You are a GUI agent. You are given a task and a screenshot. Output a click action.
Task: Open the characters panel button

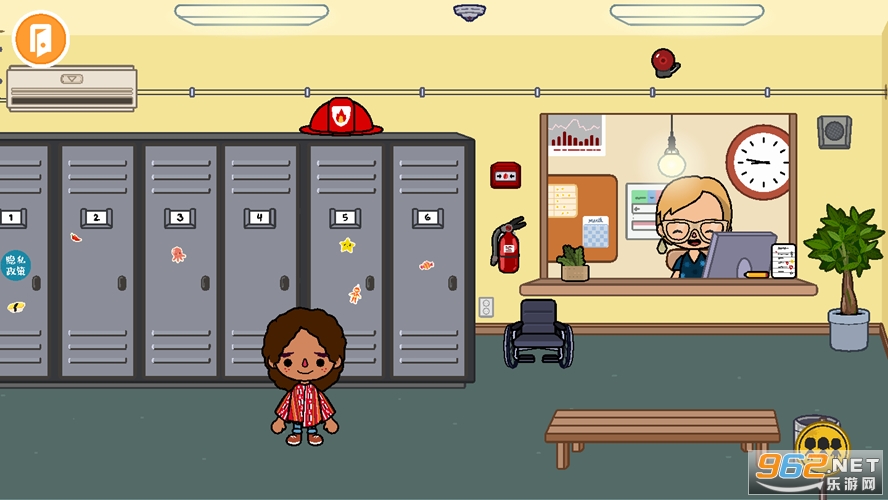[822, 443]
